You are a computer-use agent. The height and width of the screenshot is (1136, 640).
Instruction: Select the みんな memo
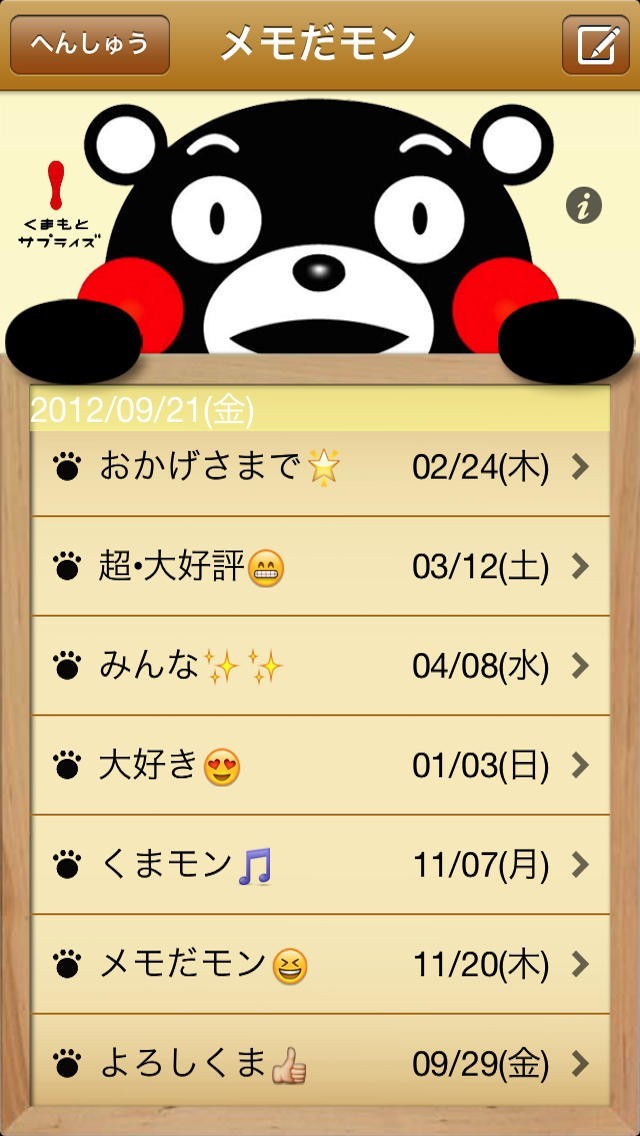(x=320, y=666)
